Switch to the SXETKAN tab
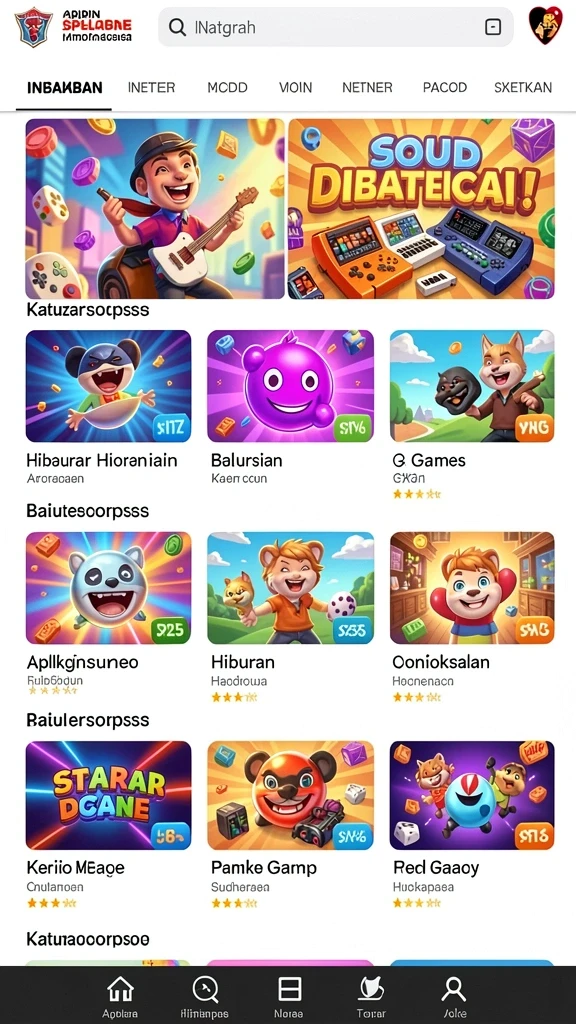The height and width of the screenshot is (1024, 576). [523, 88]
